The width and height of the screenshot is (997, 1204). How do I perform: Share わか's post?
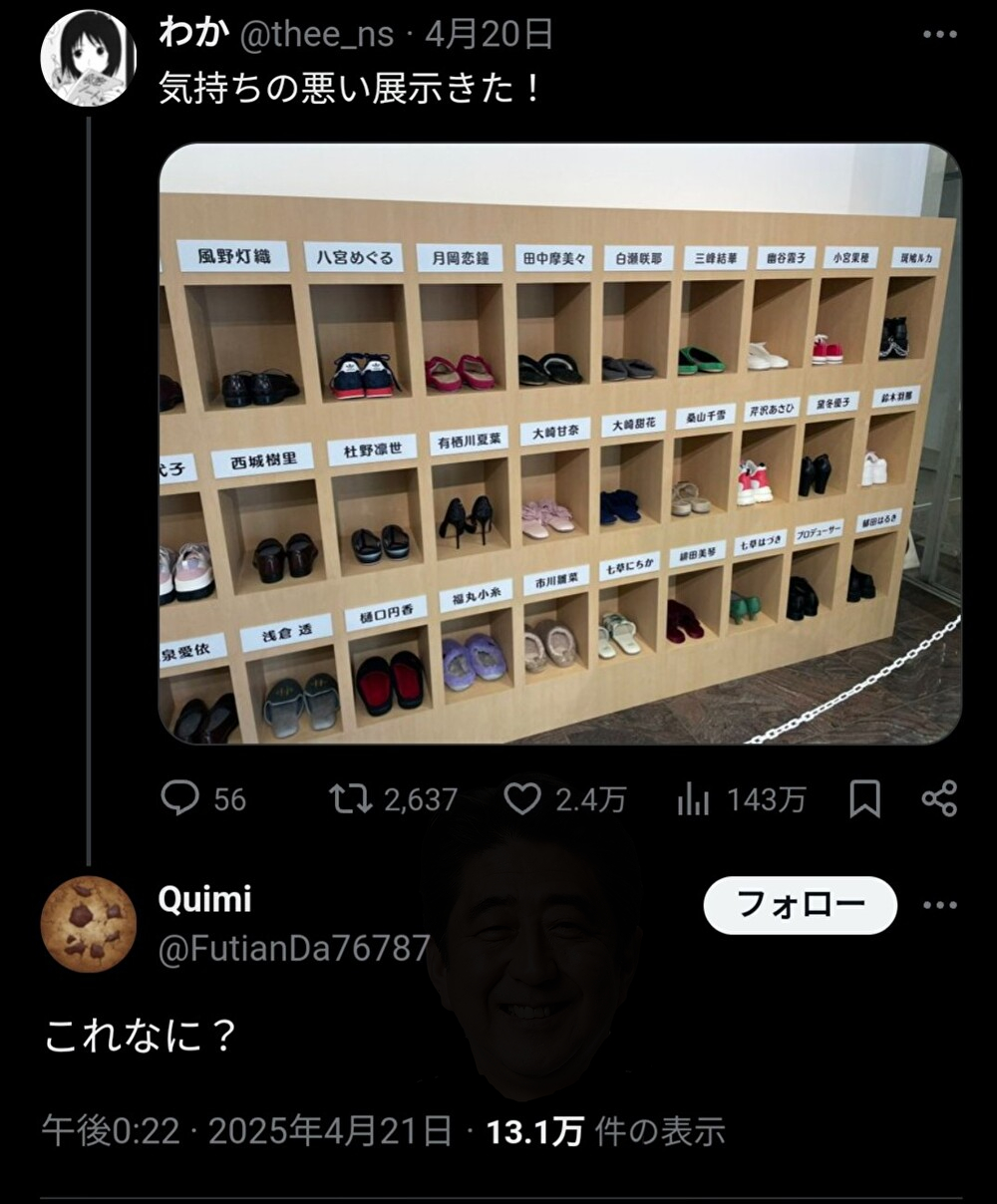pos(939,798)
